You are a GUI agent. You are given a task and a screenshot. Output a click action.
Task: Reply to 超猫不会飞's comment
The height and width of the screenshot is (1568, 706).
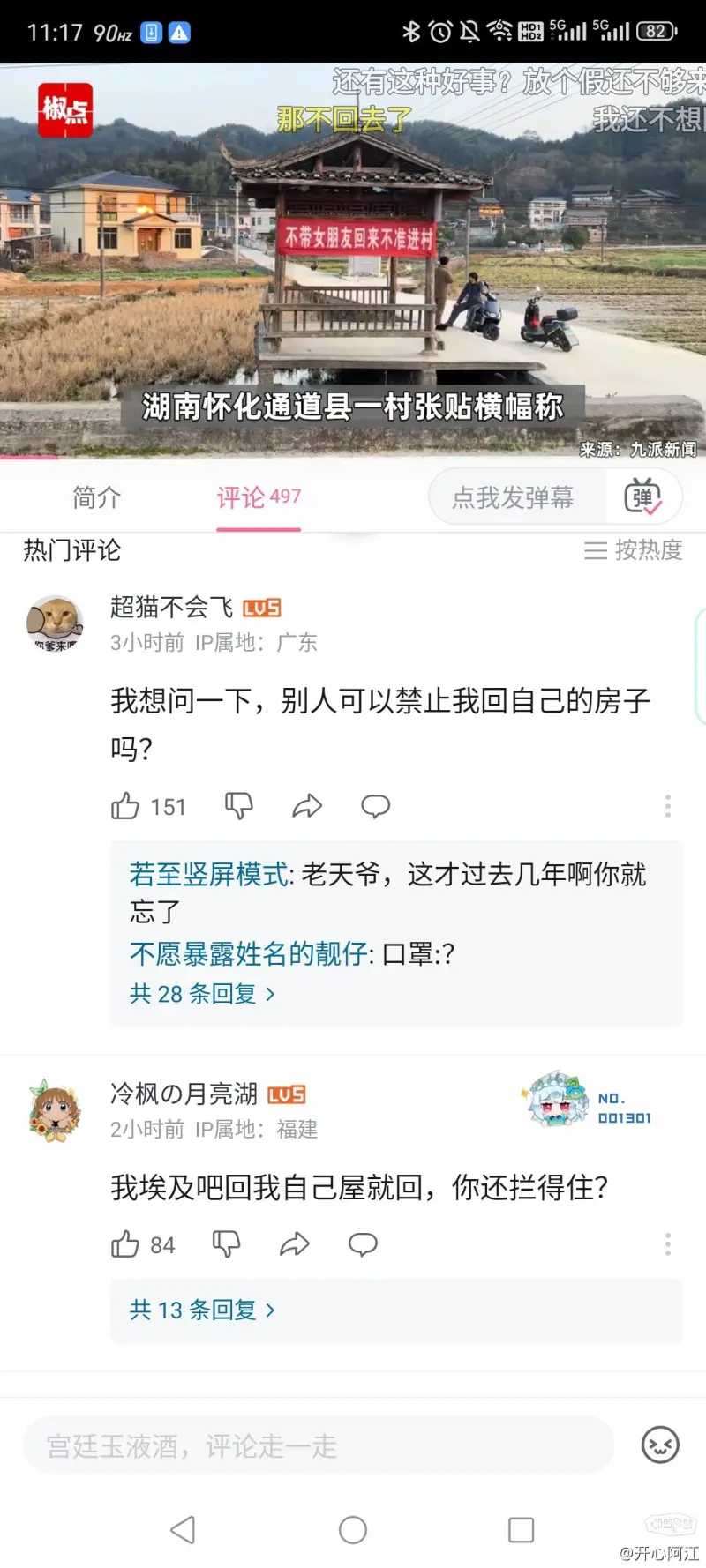pos(375,806)
